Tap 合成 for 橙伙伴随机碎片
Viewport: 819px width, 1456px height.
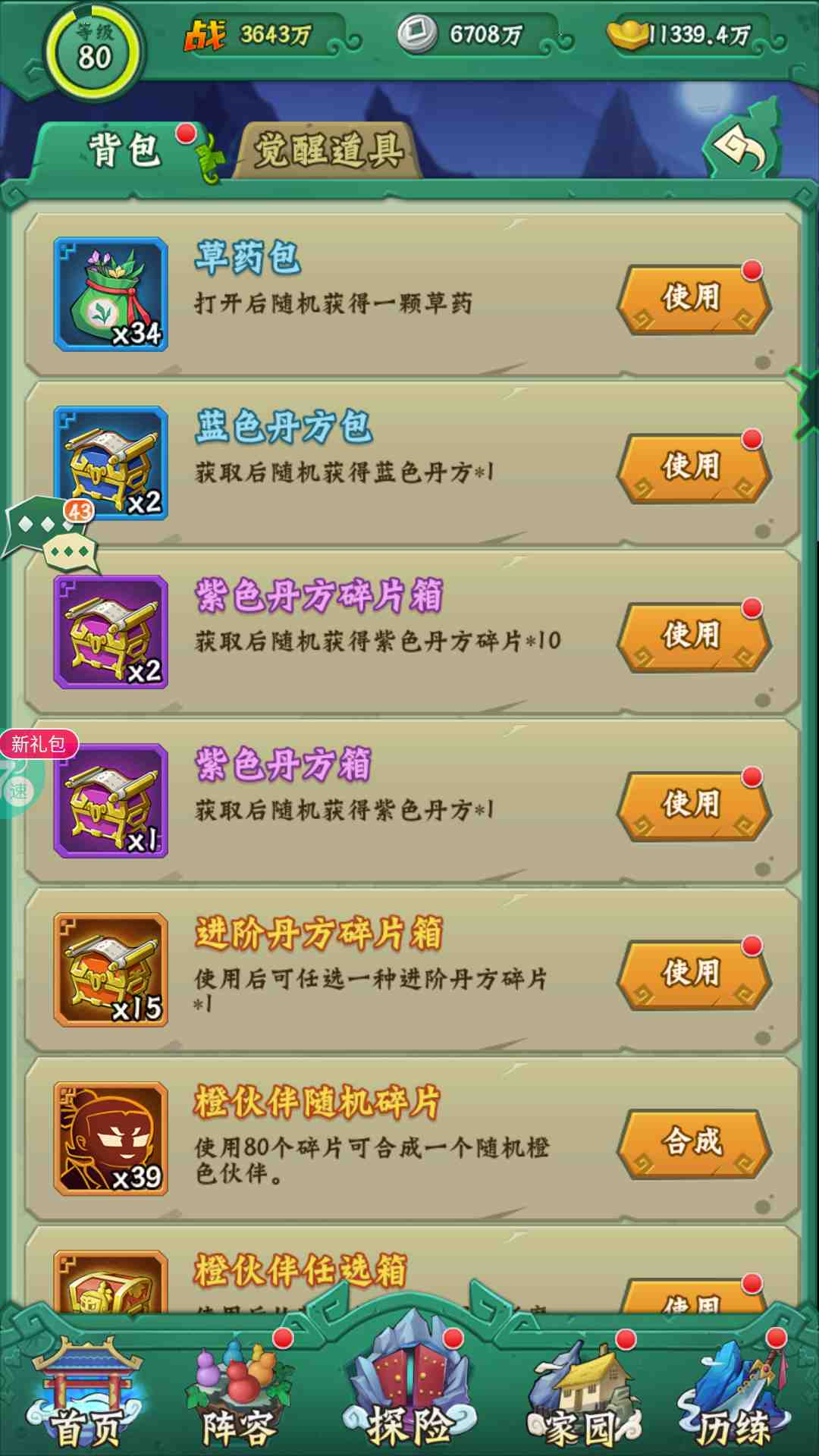pyautogui.click(x=694, y=1143)
